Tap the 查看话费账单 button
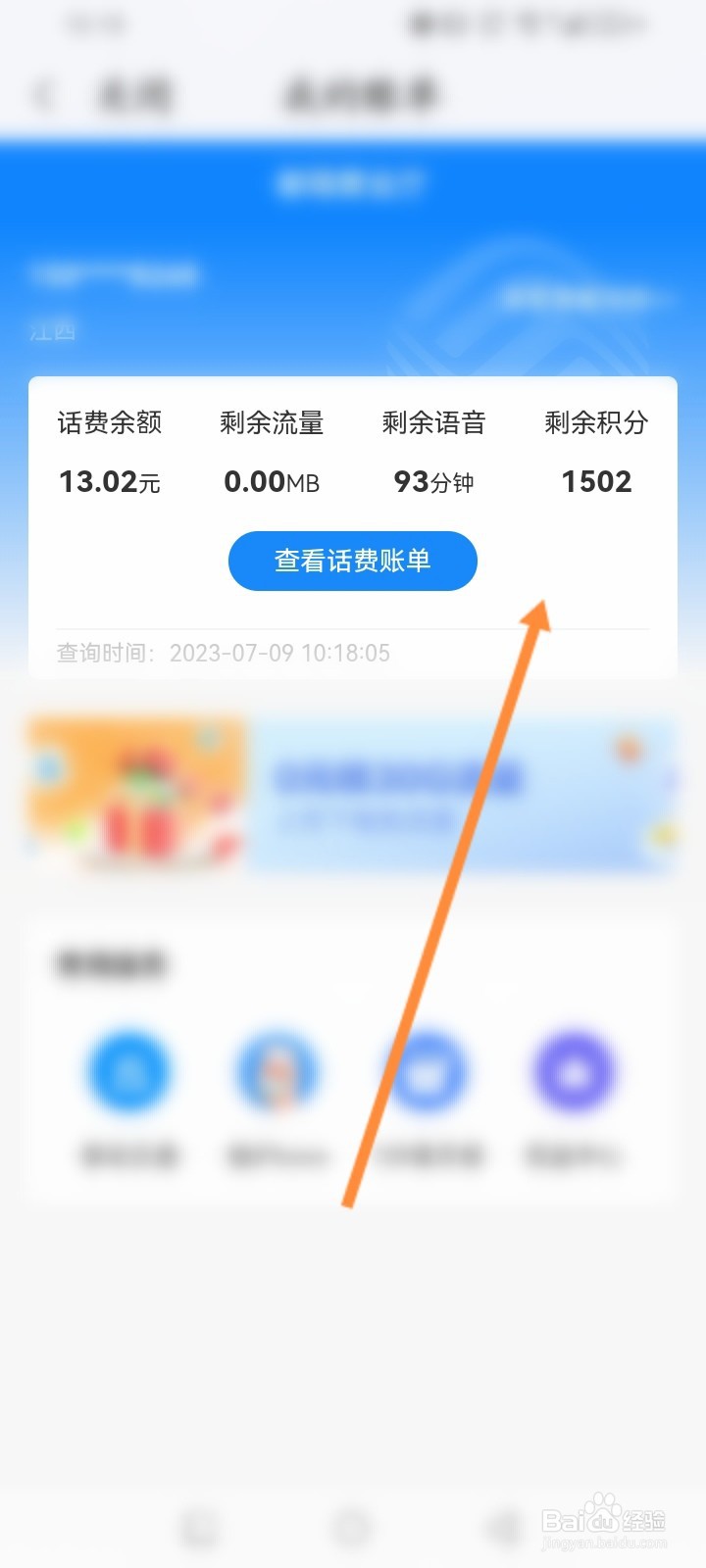 (x=352, y=561)
